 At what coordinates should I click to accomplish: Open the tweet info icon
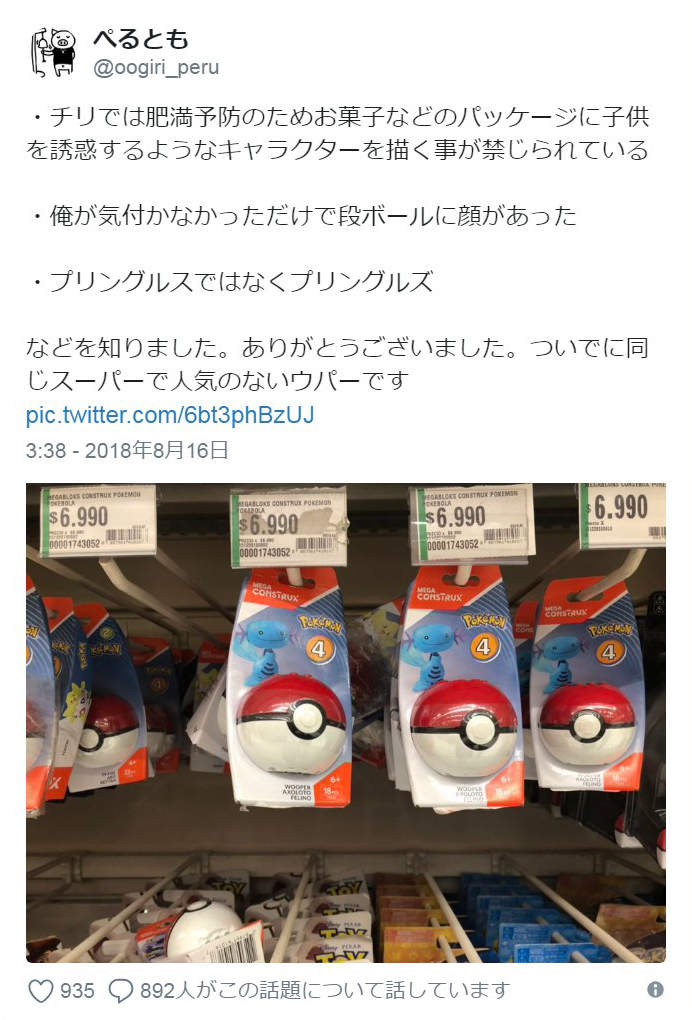click(x=655, y=990)
